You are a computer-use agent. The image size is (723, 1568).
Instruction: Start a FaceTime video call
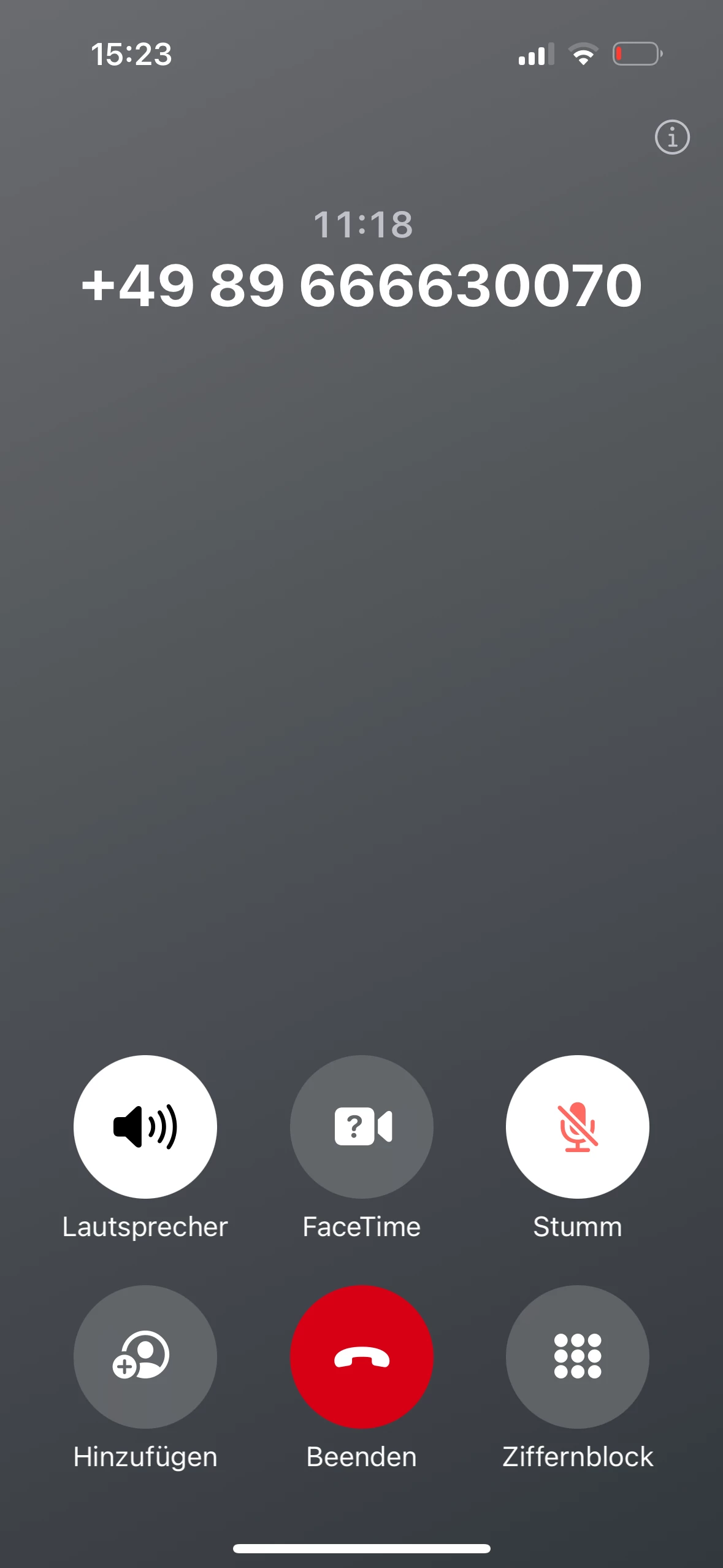[x=361, y=1126]
